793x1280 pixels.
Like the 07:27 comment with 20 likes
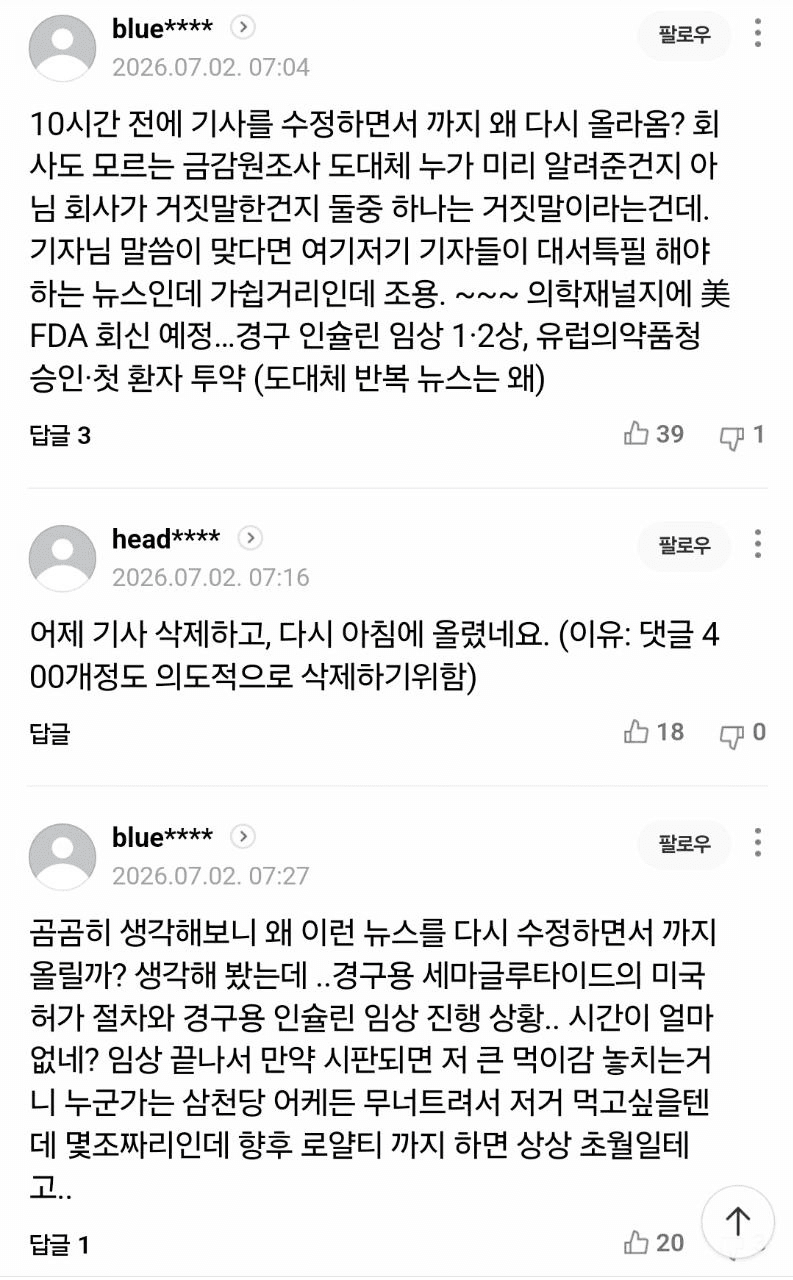click(654, 1243)
